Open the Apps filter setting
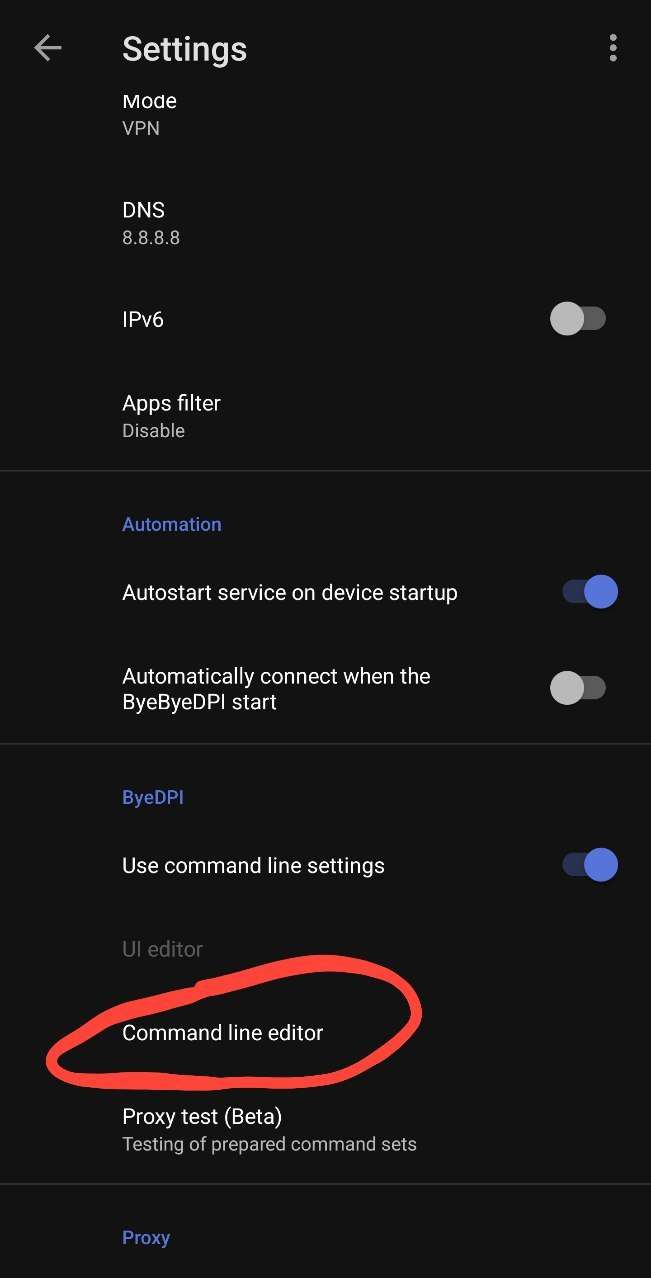Viewport: 651px width, 1278px height. (x=325, y=416)
